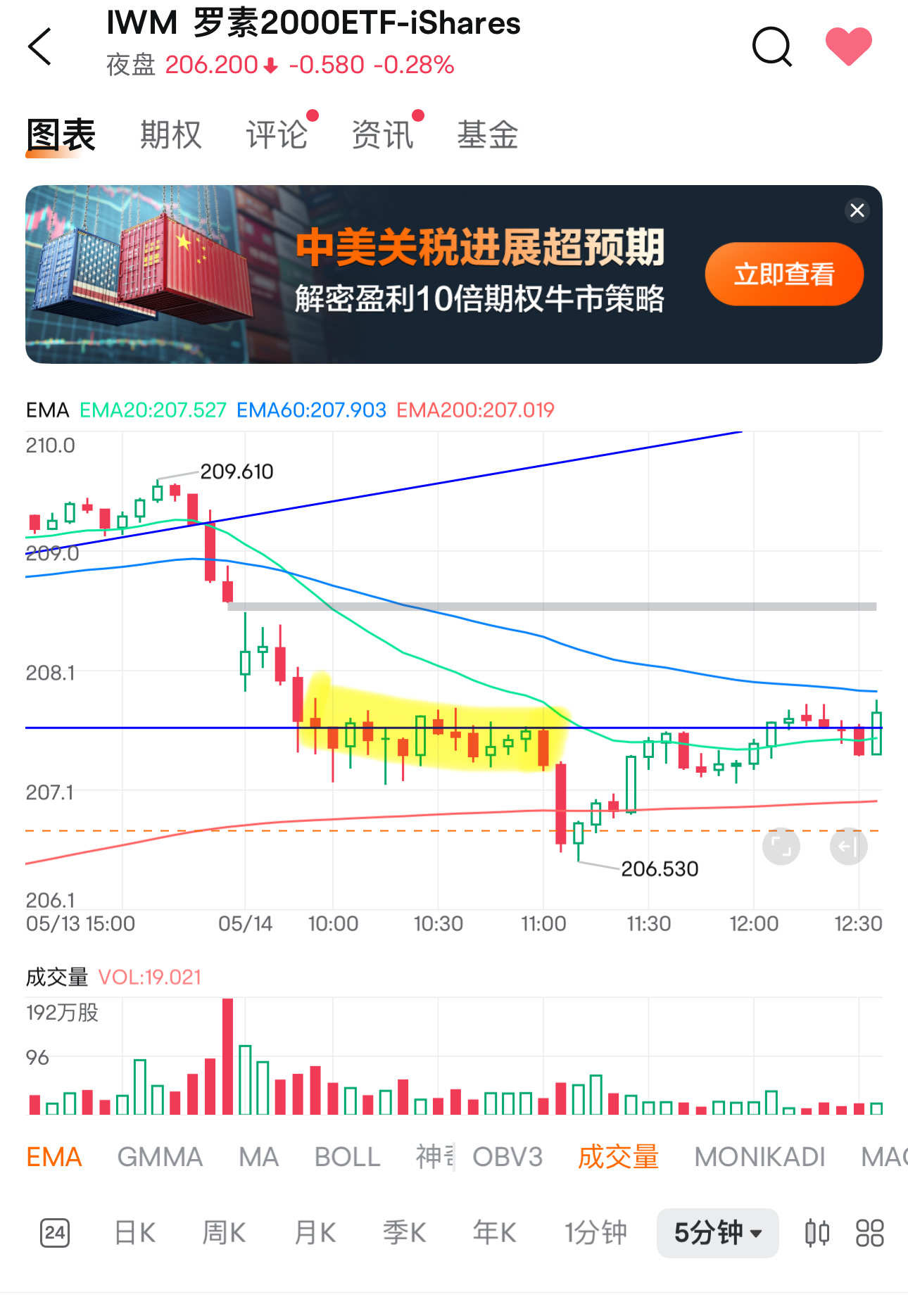The width and height of the screenshot is (908, 1316).
Task: Switch chart to 1分钟 period
Action: tap(595, 1232)
